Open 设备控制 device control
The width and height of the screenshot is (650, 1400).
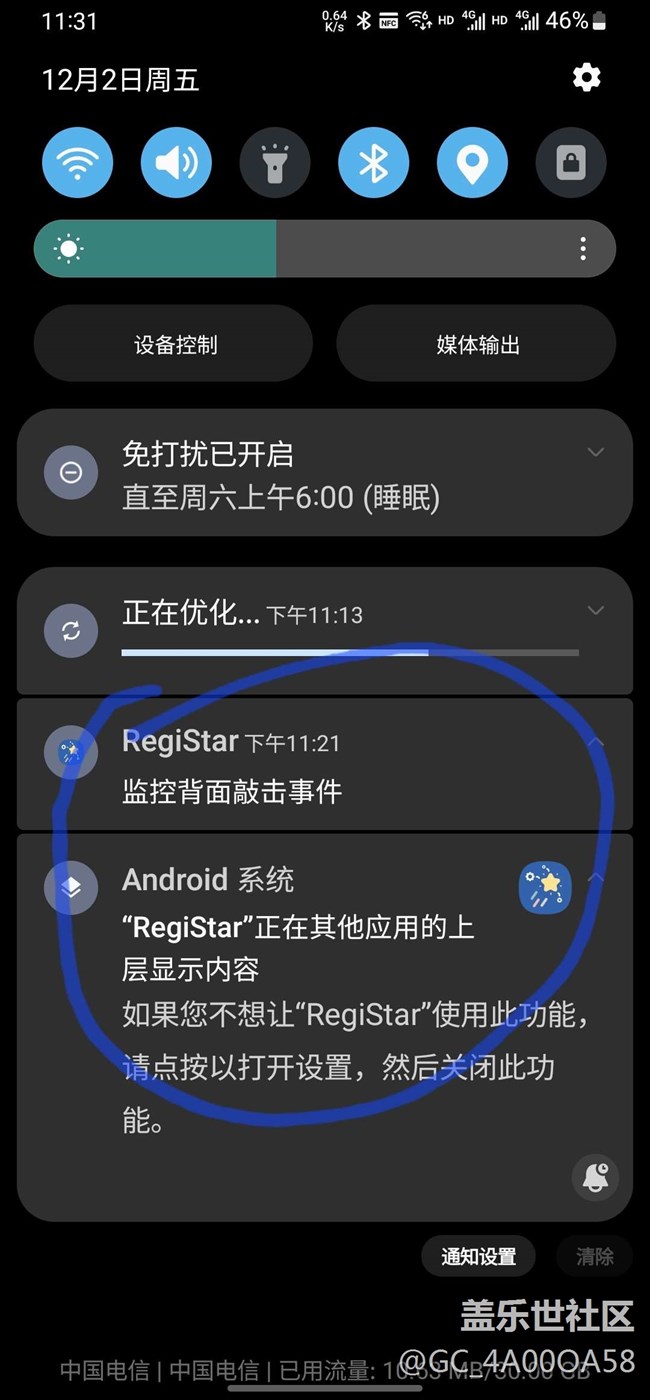(174, 344)
